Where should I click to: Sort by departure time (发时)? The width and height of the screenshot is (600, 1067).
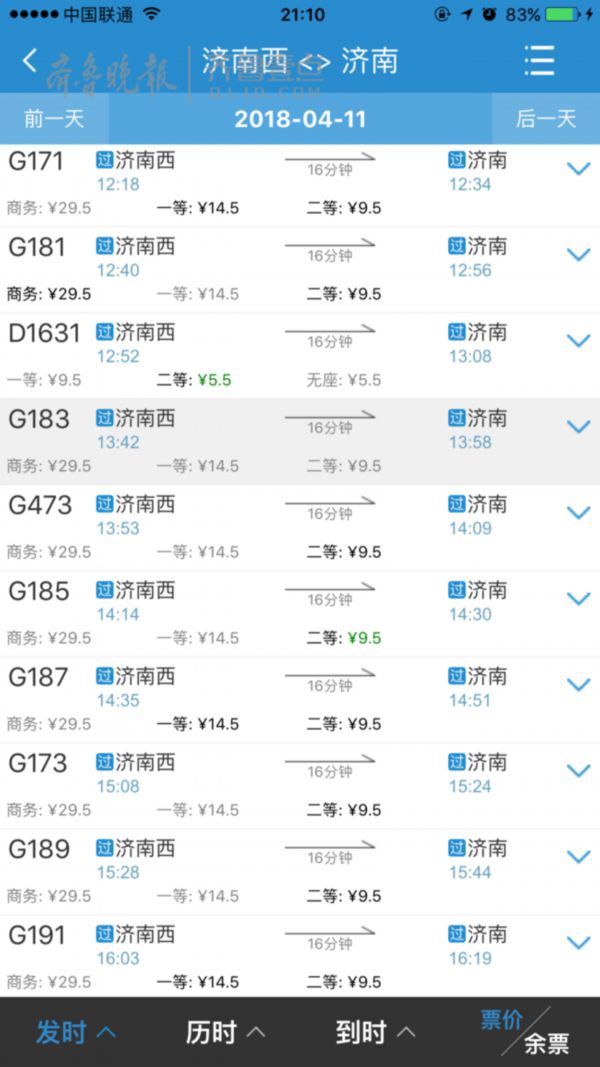[76, 1032]
